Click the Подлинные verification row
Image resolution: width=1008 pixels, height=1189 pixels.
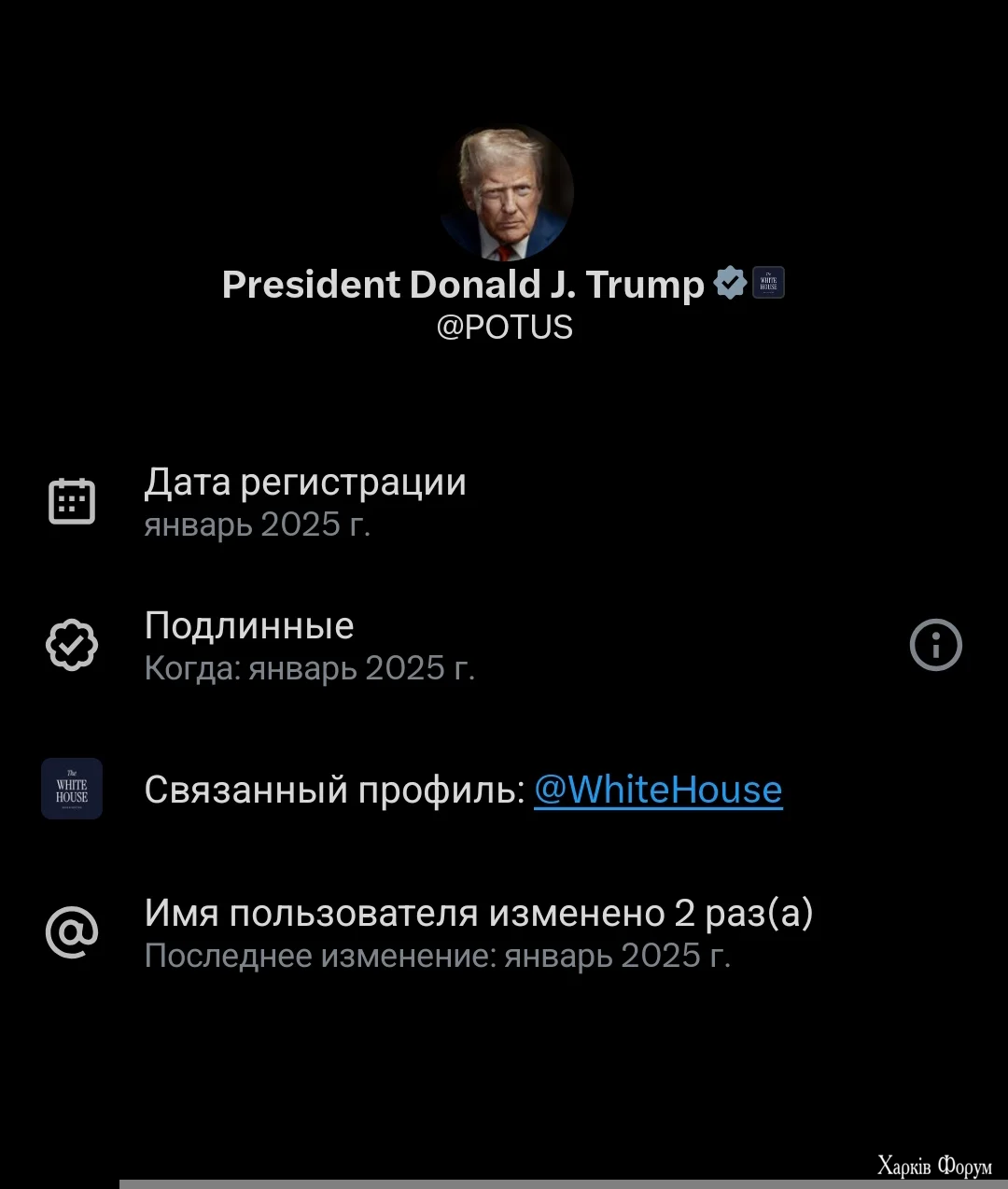pyautogui.click(x=248, y=625)
